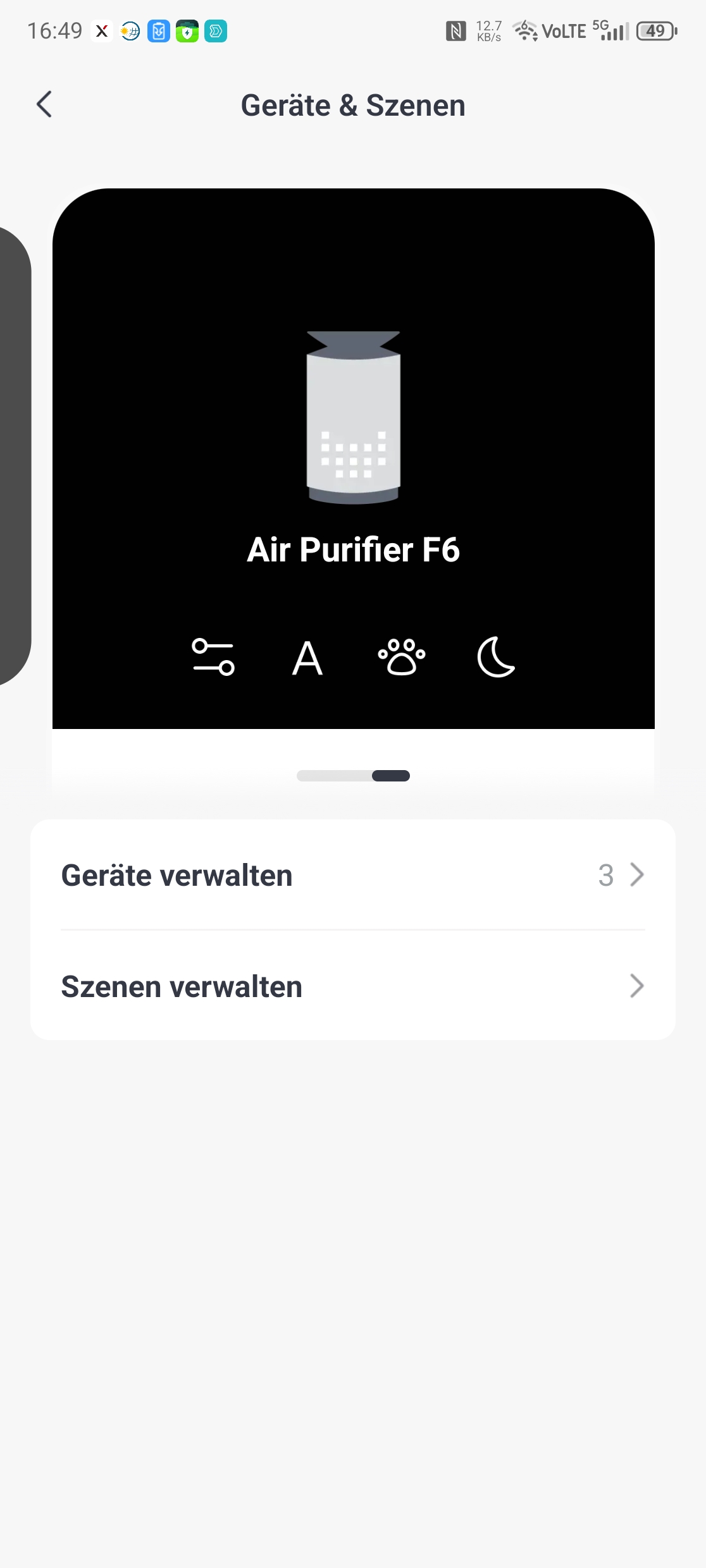Open Szenen verwalten
The image size is (706, 1568).
click(x=353, y=986)
